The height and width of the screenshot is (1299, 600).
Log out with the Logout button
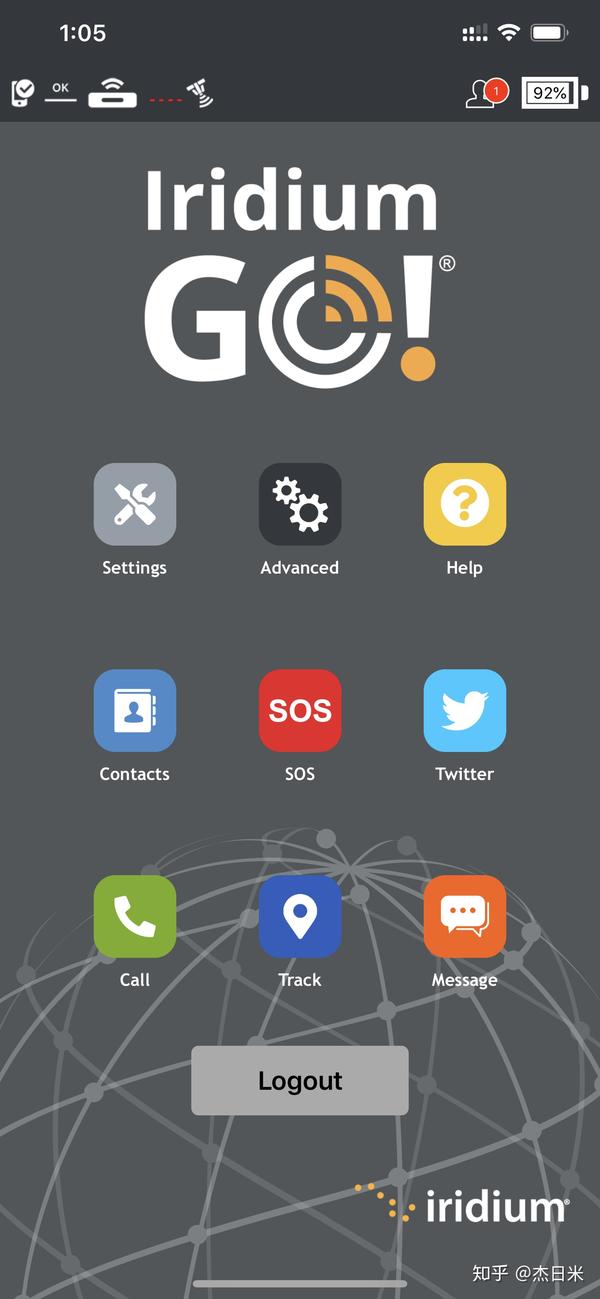click(x=300, y=1080)
